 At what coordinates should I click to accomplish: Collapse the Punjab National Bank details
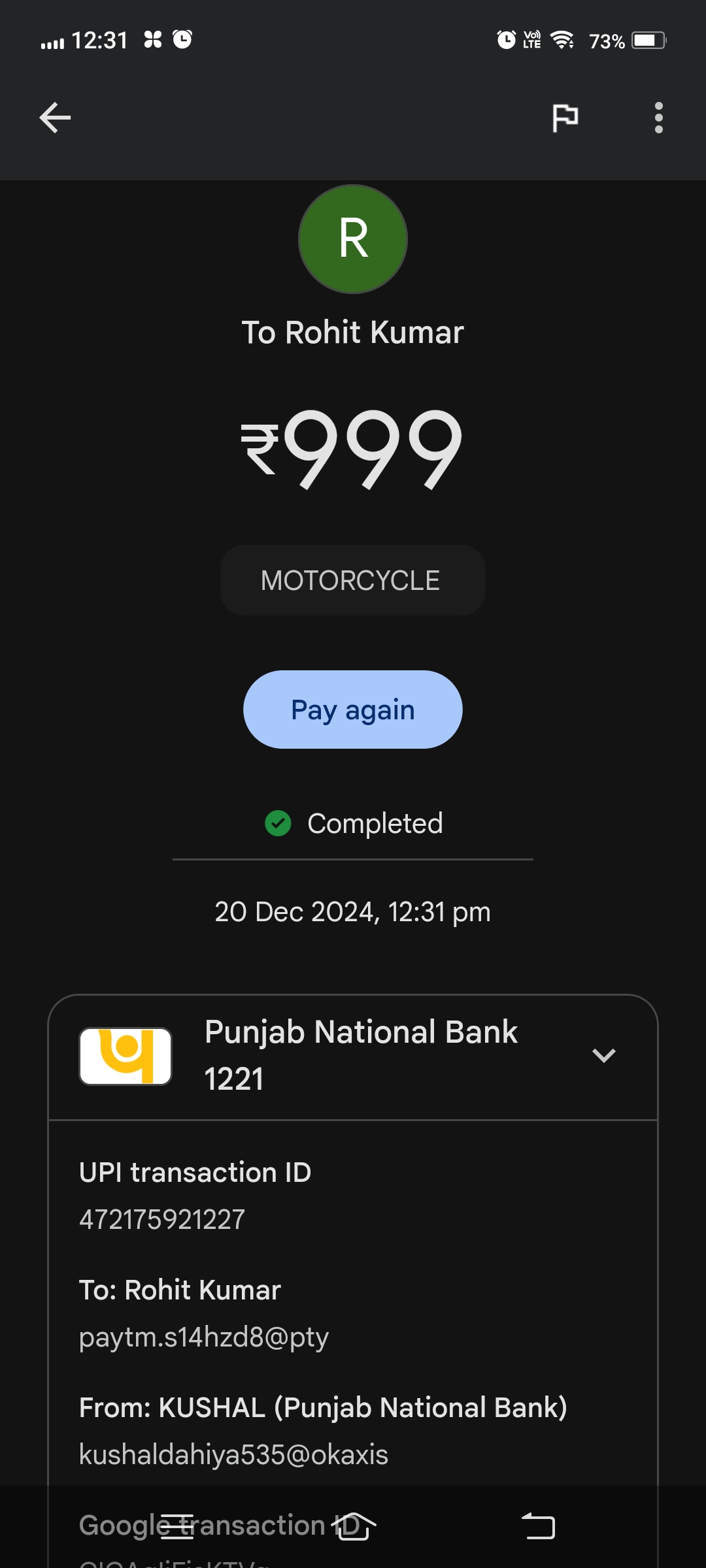(603, 1055)
